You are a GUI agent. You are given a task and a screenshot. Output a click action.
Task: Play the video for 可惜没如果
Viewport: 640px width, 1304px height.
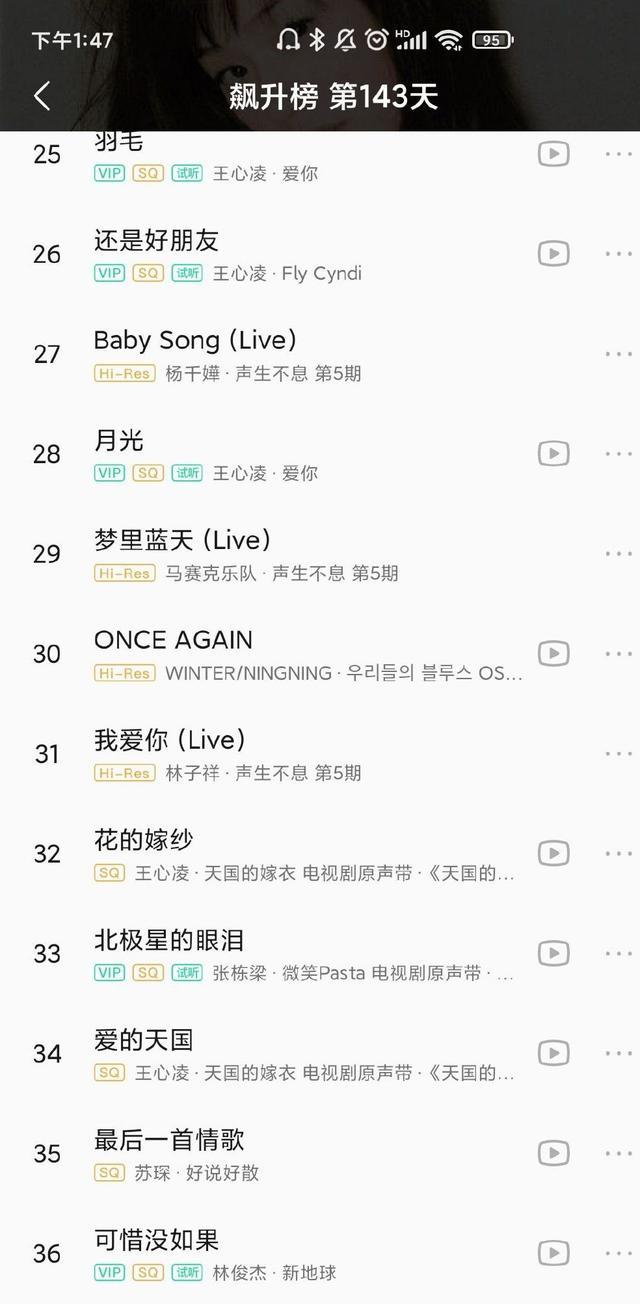554,1253
